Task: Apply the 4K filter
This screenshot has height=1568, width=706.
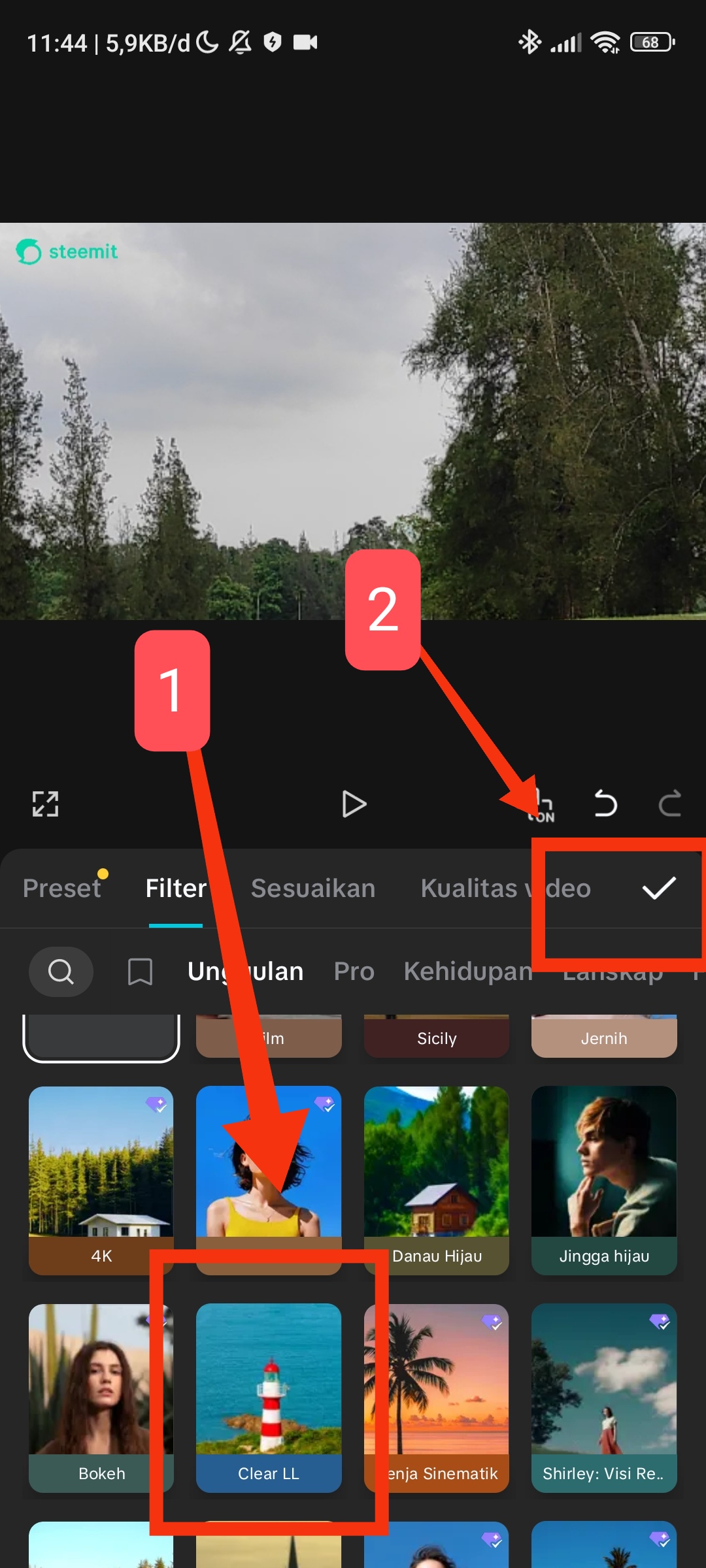Action: [101, 1181]
